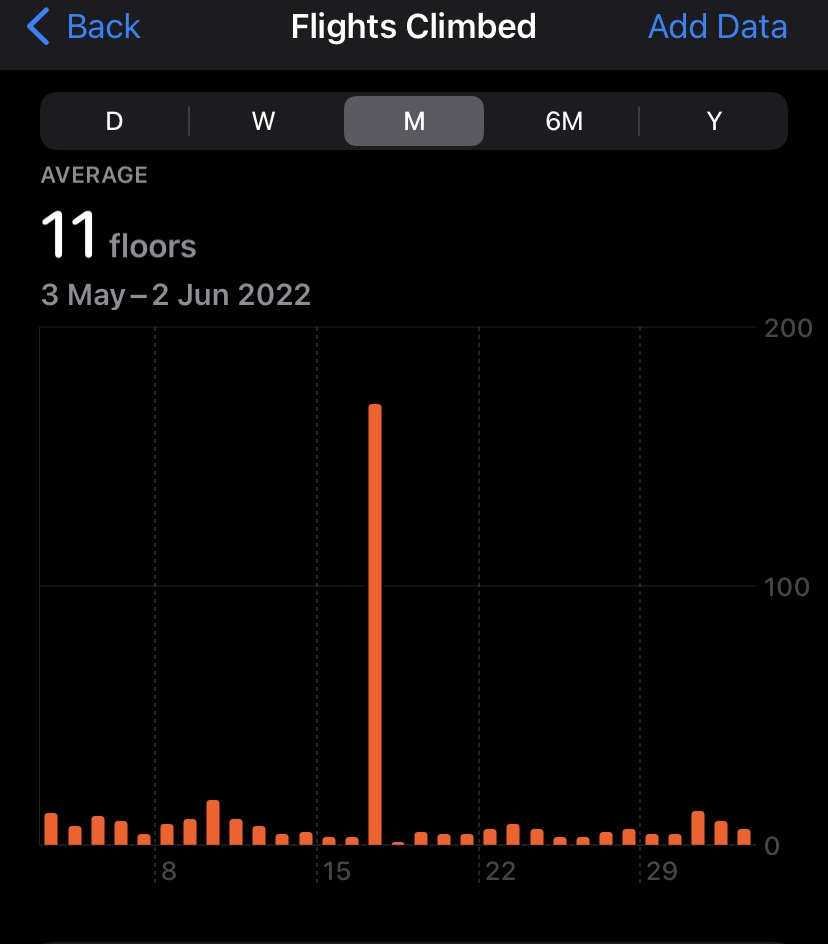Switch to the Y yearly view
The width and height of the screenshot is (828, 944).
coord(714,121)
